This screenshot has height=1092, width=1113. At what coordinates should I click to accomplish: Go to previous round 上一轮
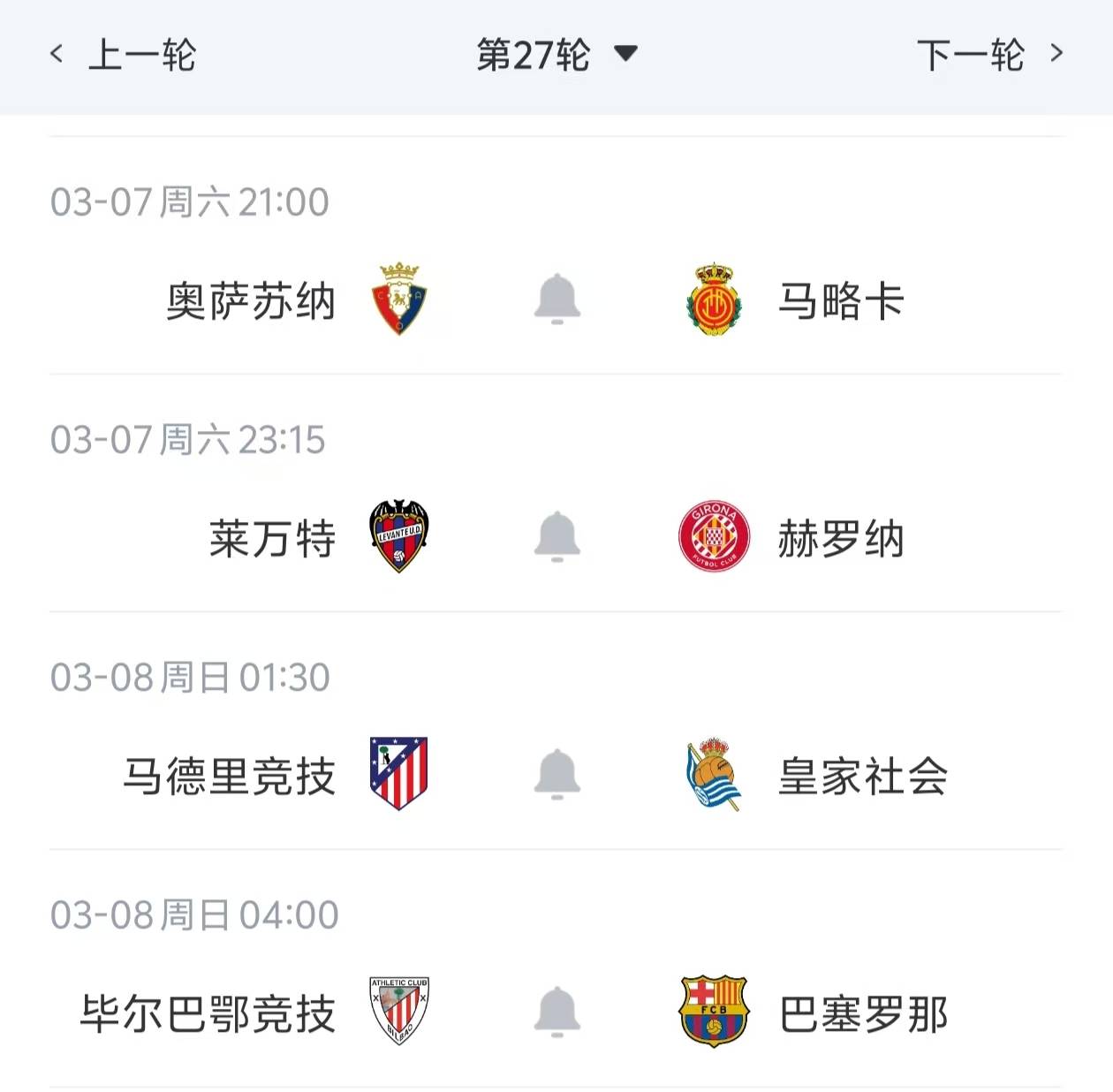(x=124, y=55)
